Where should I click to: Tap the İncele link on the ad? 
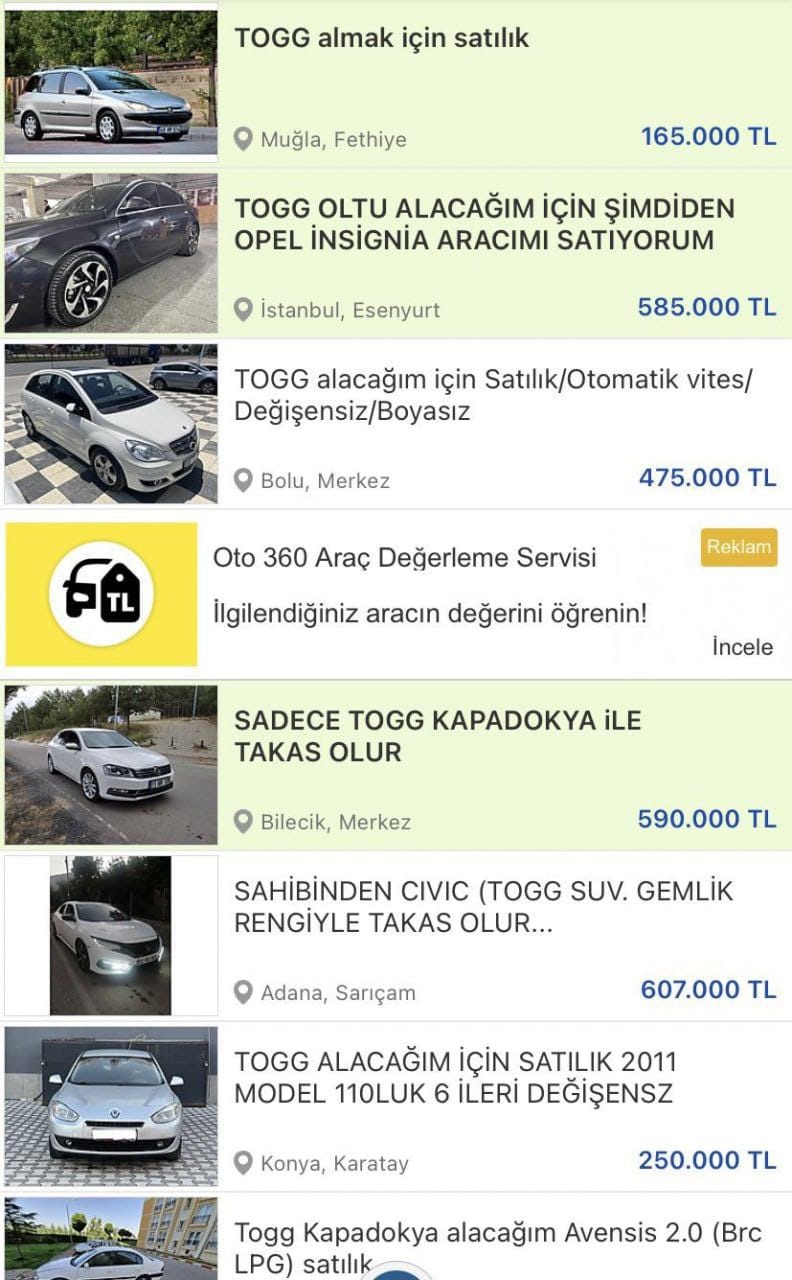click(742, 647)
